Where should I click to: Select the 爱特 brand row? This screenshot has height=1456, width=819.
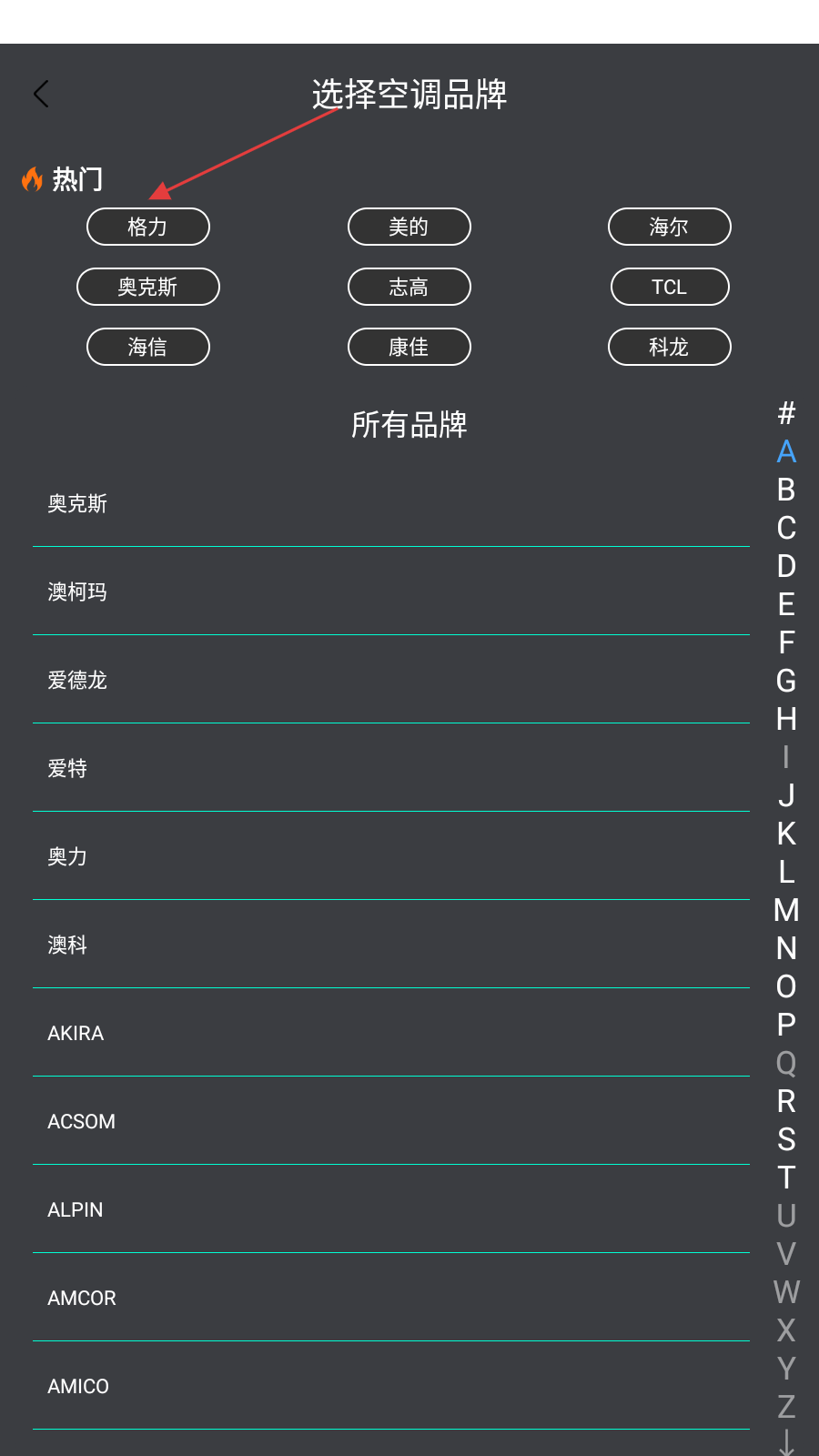[x=391, y=769]
